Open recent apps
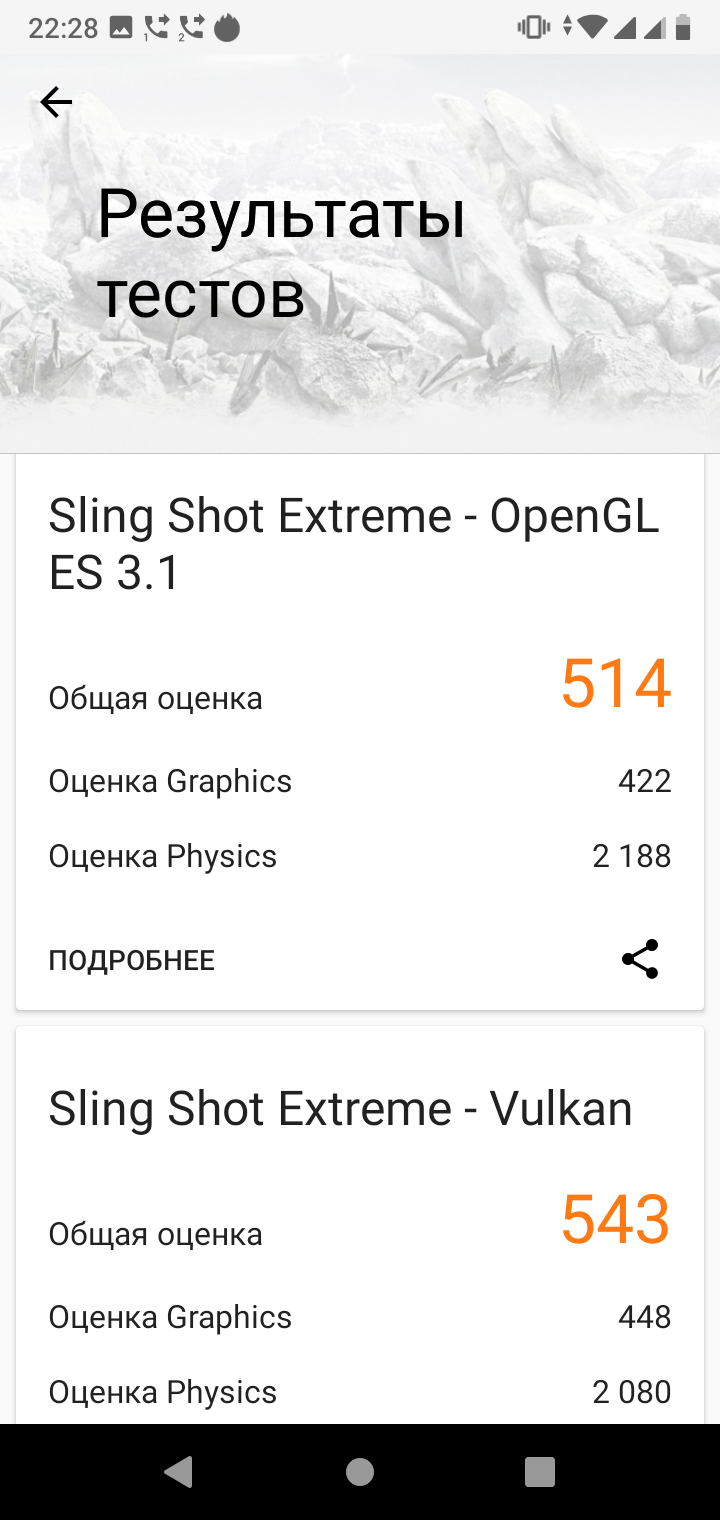720x1520 pixels. point(540,1471)
